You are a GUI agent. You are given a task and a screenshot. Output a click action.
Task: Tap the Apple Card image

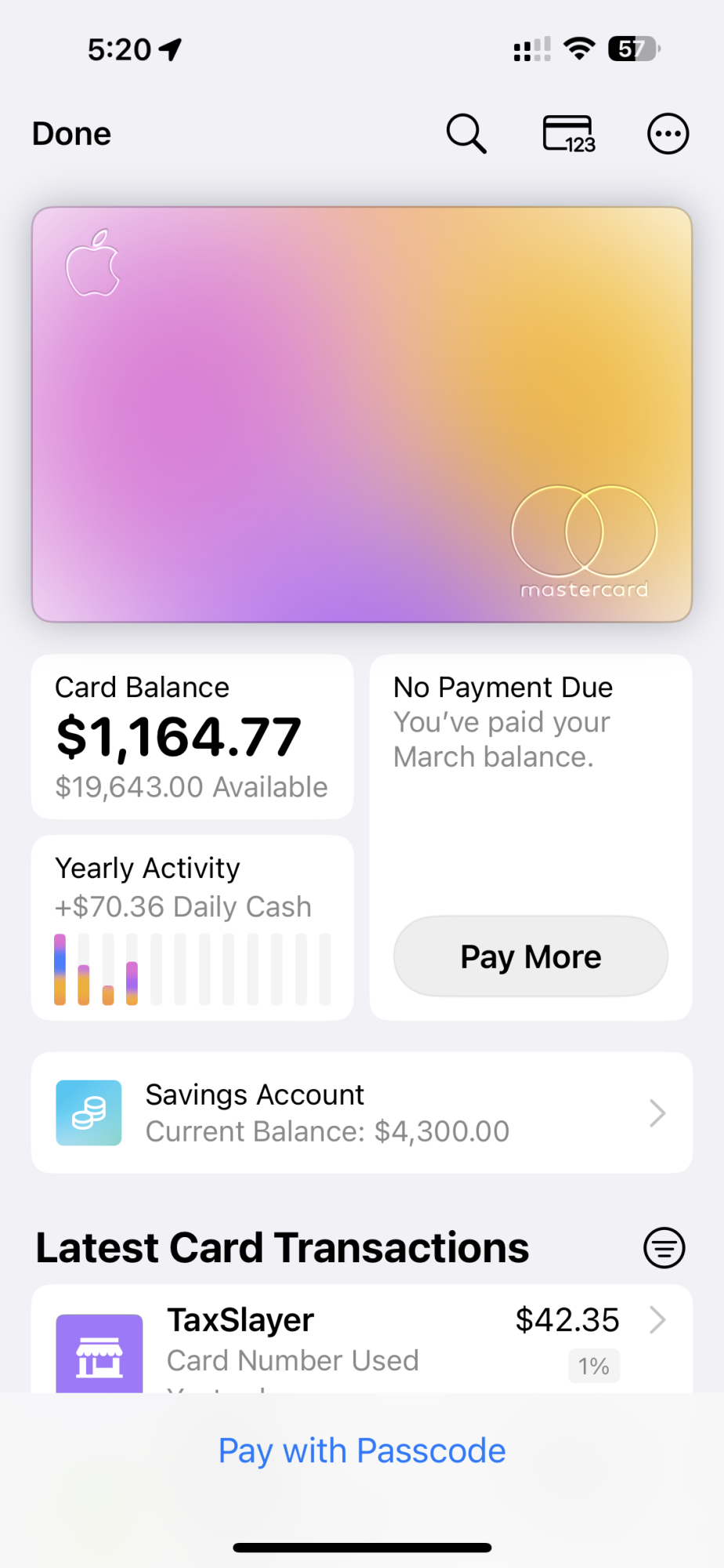tap(362, 415)
